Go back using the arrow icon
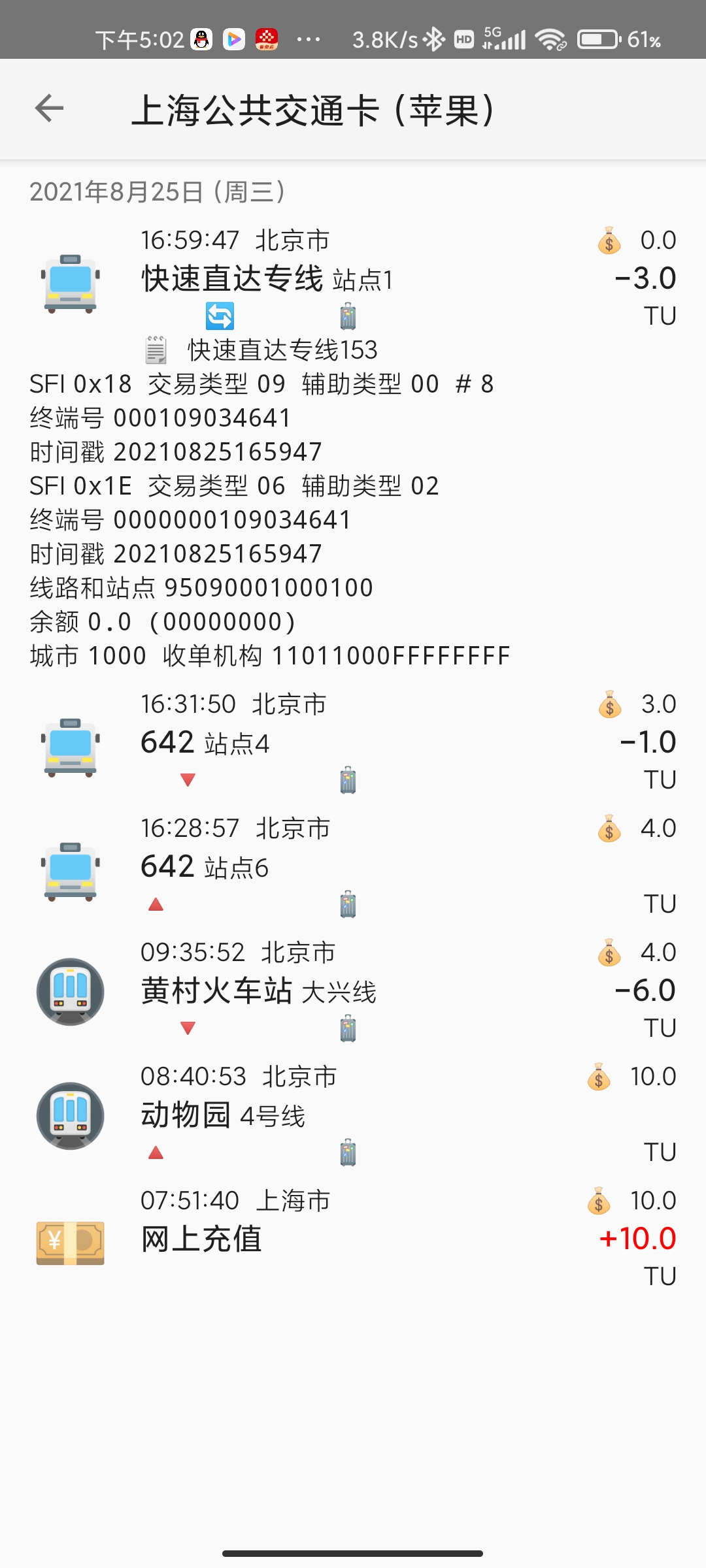Viewport: 706px width, 1568px height. [x=50, y=108]
